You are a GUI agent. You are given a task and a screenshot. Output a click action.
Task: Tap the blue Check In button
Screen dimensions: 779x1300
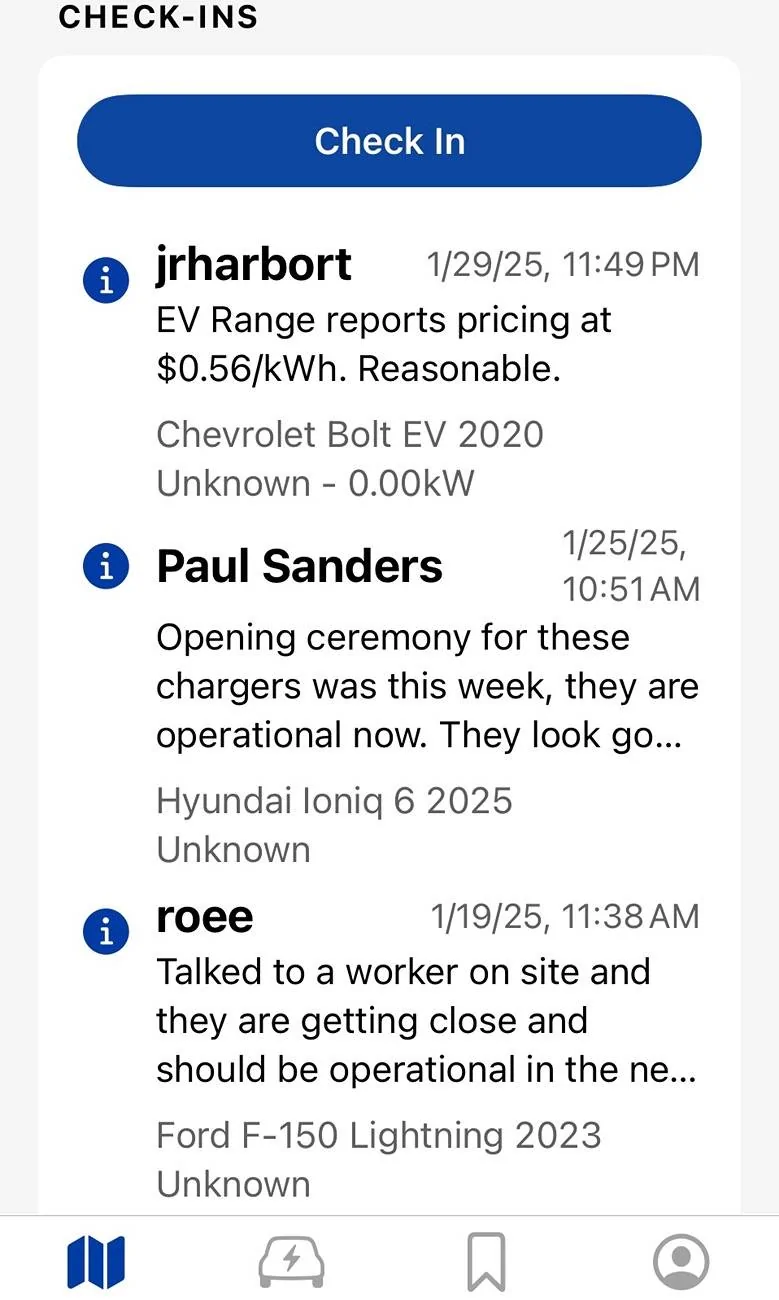(389, 141)
